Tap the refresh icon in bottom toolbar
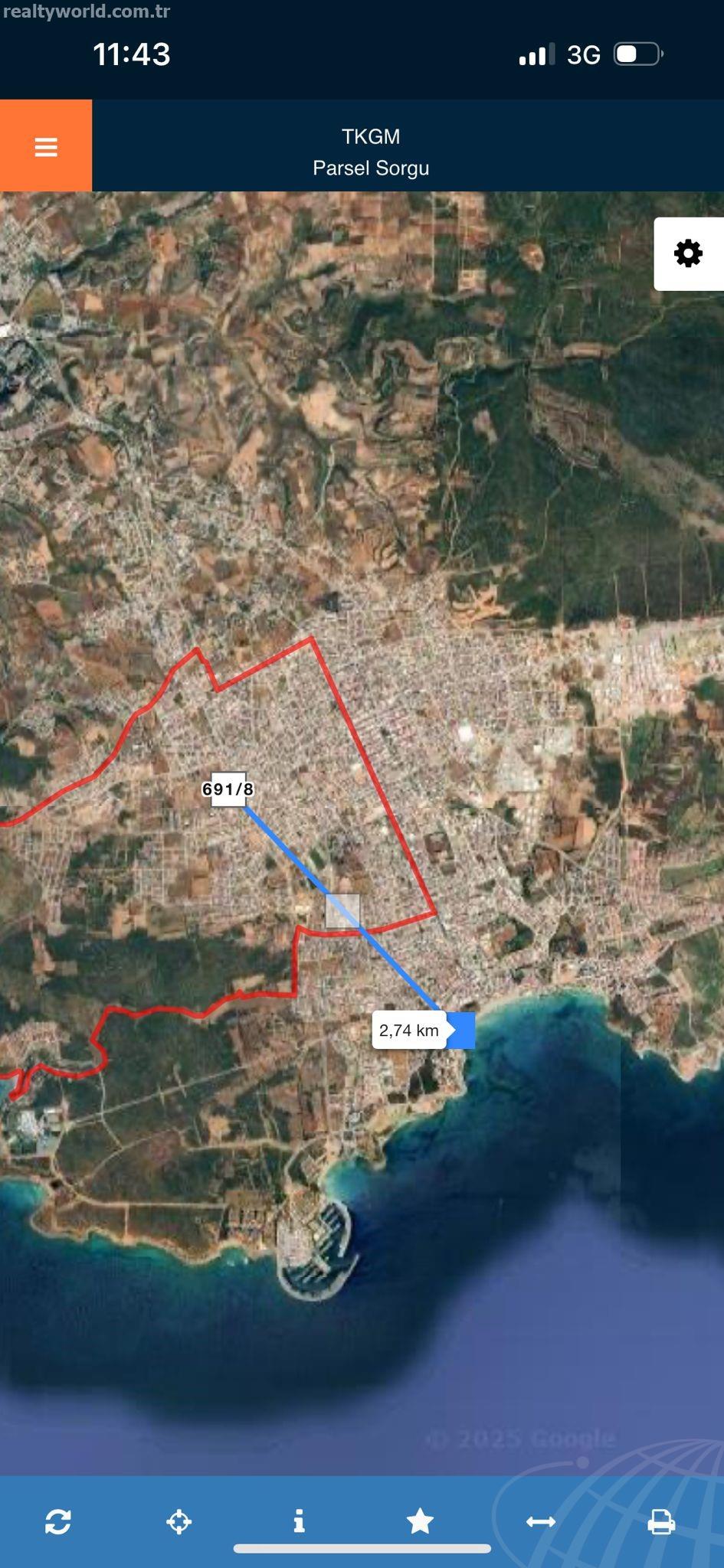 pyautogui.click(x=58, y=1521)
